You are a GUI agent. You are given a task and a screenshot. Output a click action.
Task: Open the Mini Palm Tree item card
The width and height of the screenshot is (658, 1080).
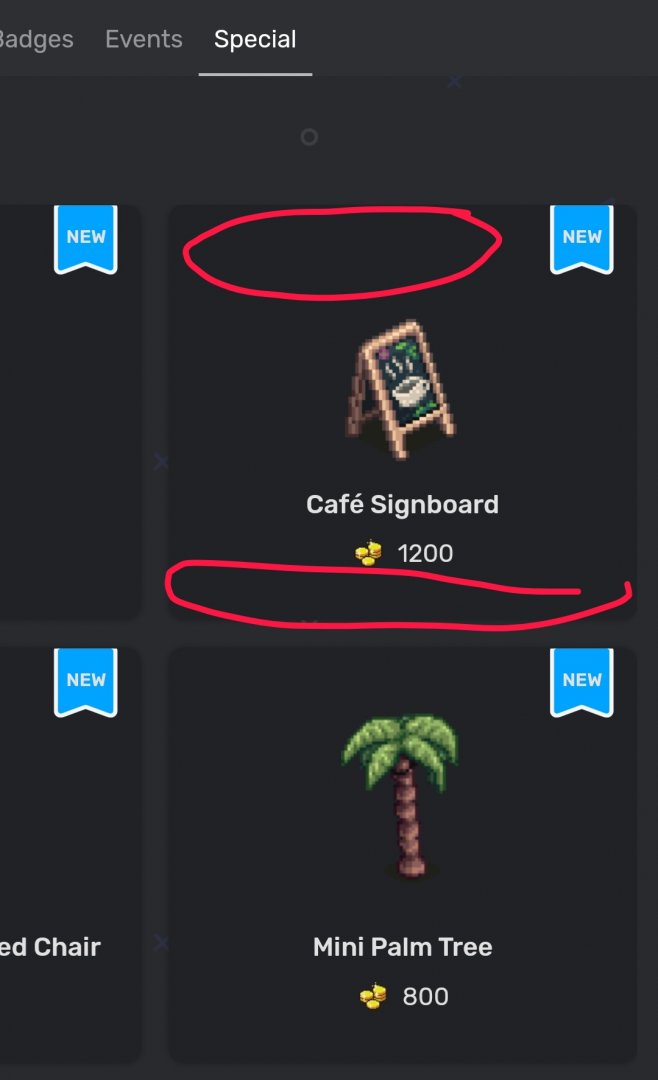401,850
